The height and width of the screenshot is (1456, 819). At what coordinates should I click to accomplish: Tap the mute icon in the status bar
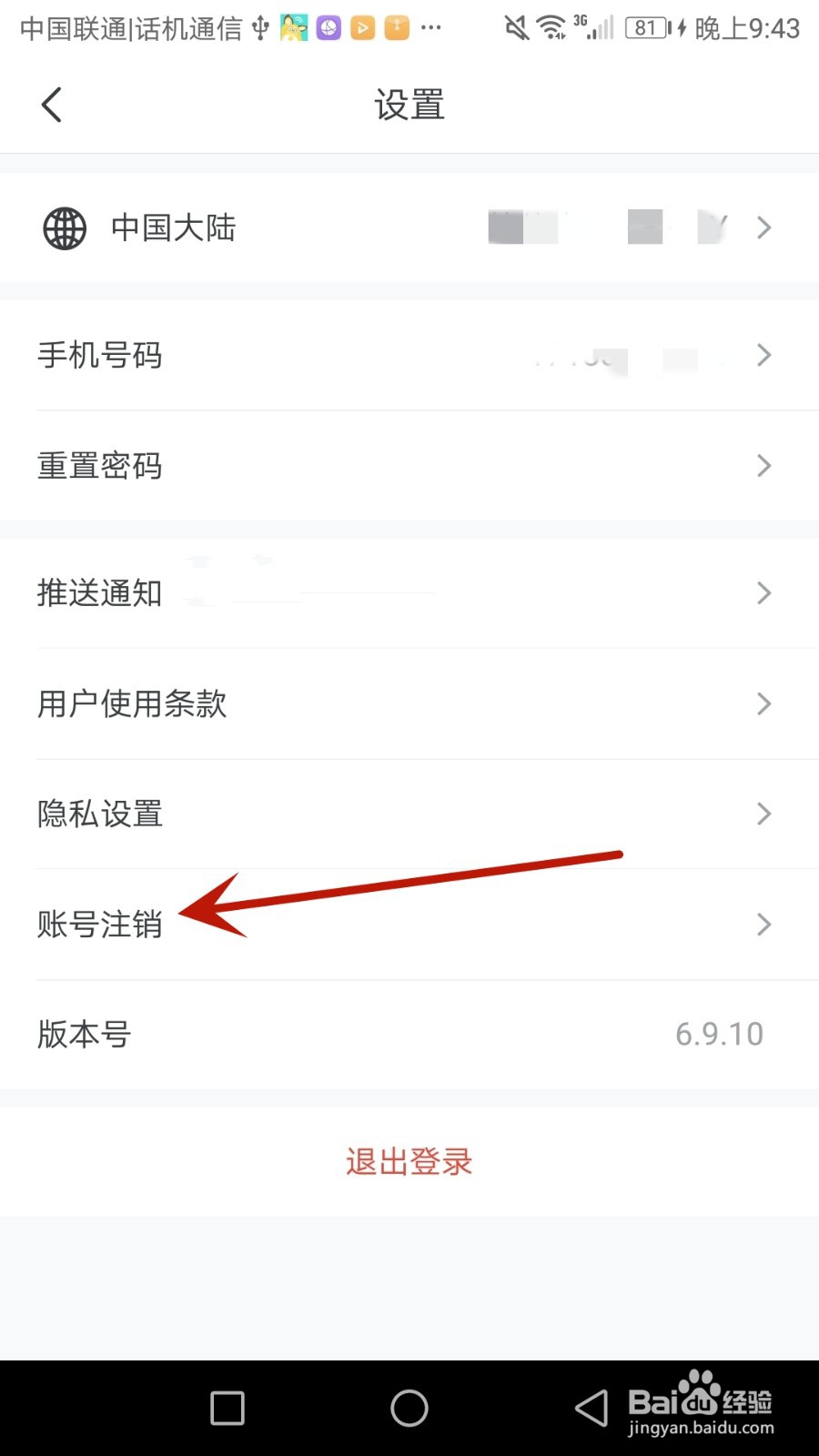tap(515, 27)
